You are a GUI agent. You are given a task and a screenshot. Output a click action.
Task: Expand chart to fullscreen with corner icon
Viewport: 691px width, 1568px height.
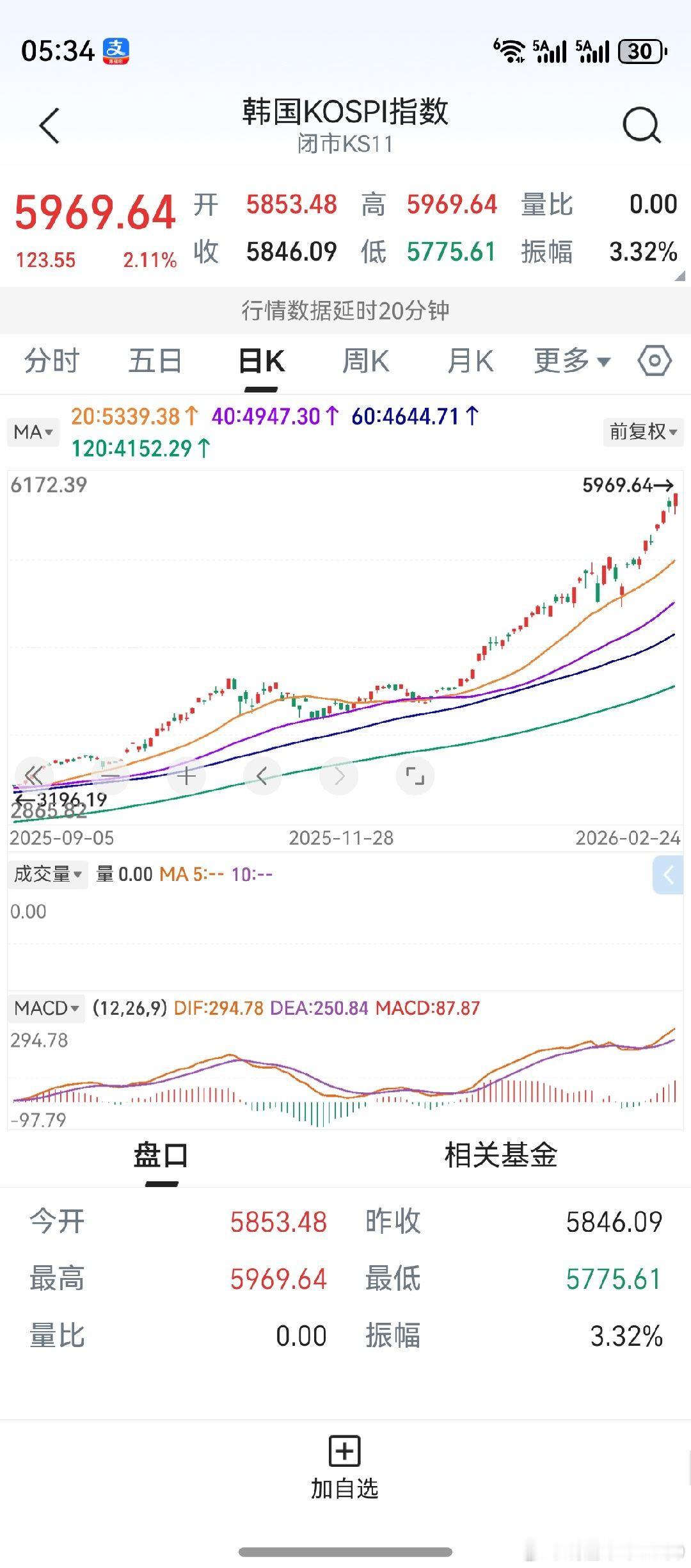(x=416, y=775)
